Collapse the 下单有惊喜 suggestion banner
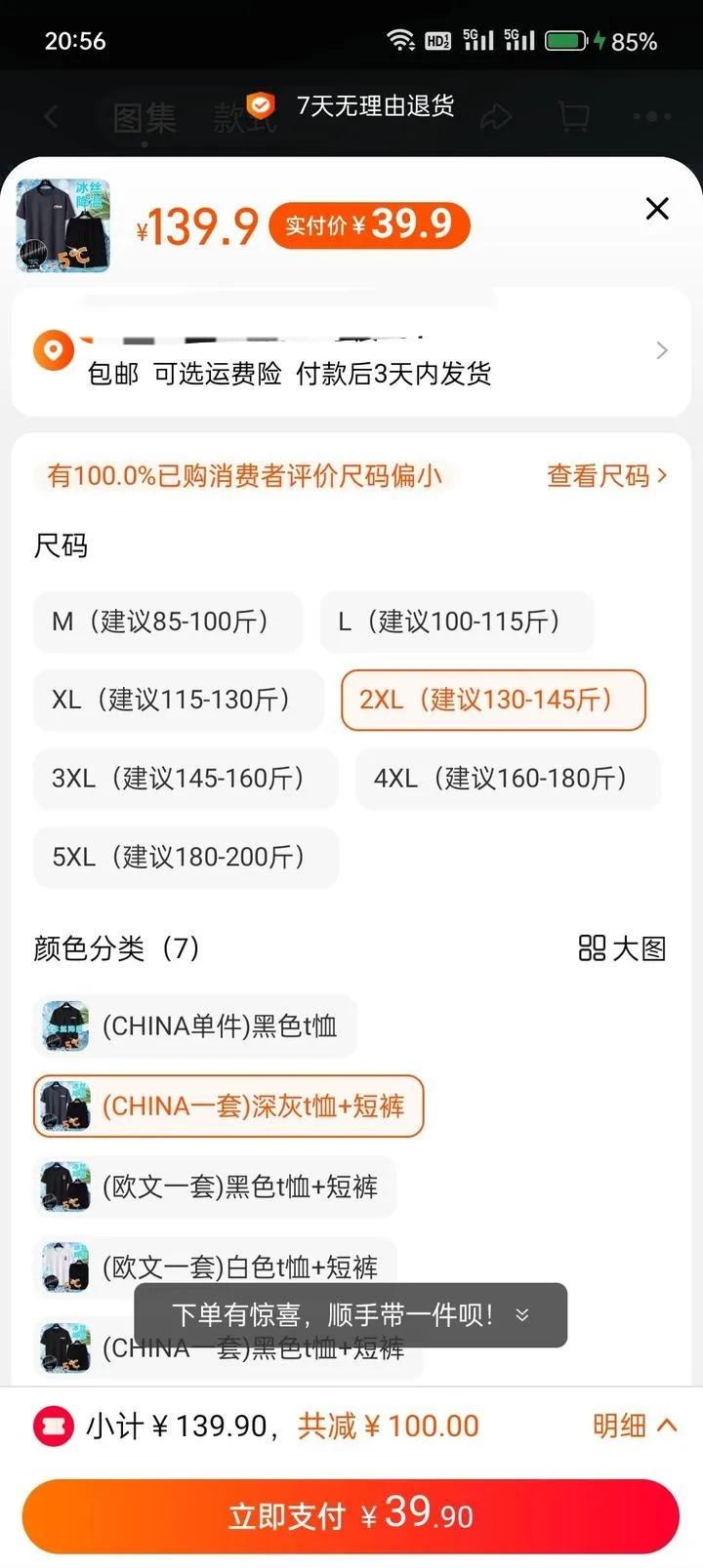 (521, 1315)
